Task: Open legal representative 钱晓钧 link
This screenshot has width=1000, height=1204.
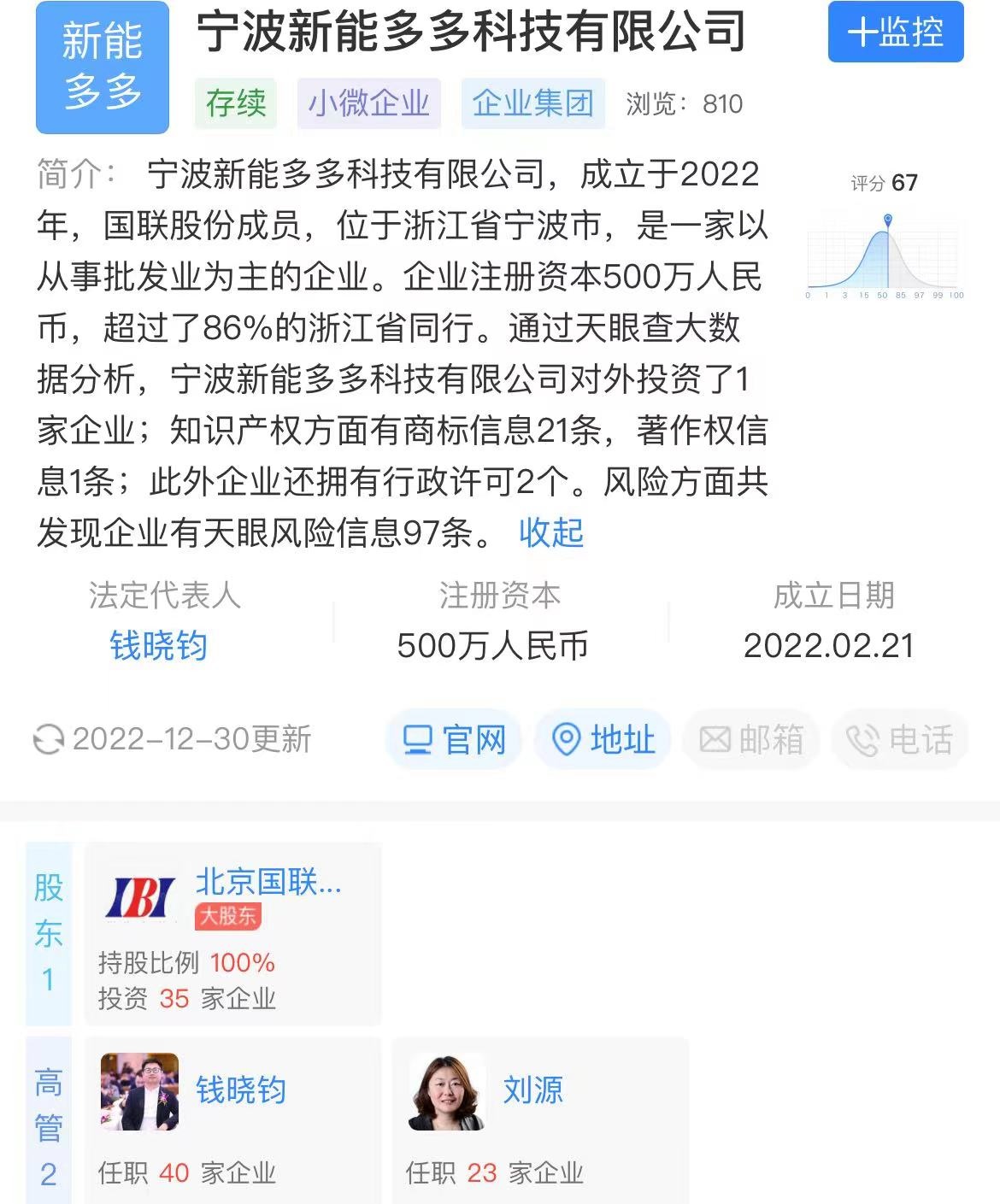Action: [x=159, y=645]
